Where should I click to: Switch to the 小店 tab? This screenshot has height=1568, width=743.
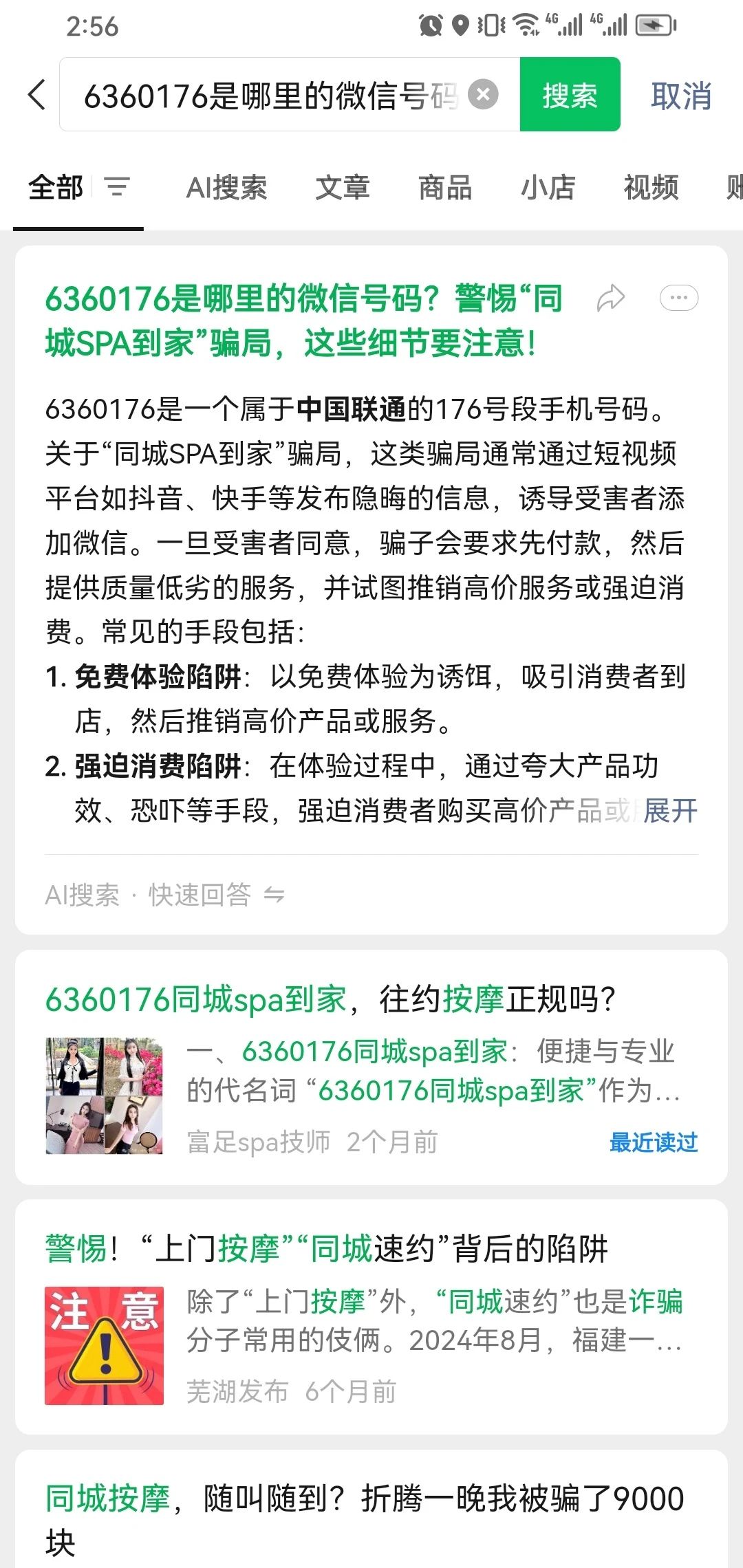(548, 187)
